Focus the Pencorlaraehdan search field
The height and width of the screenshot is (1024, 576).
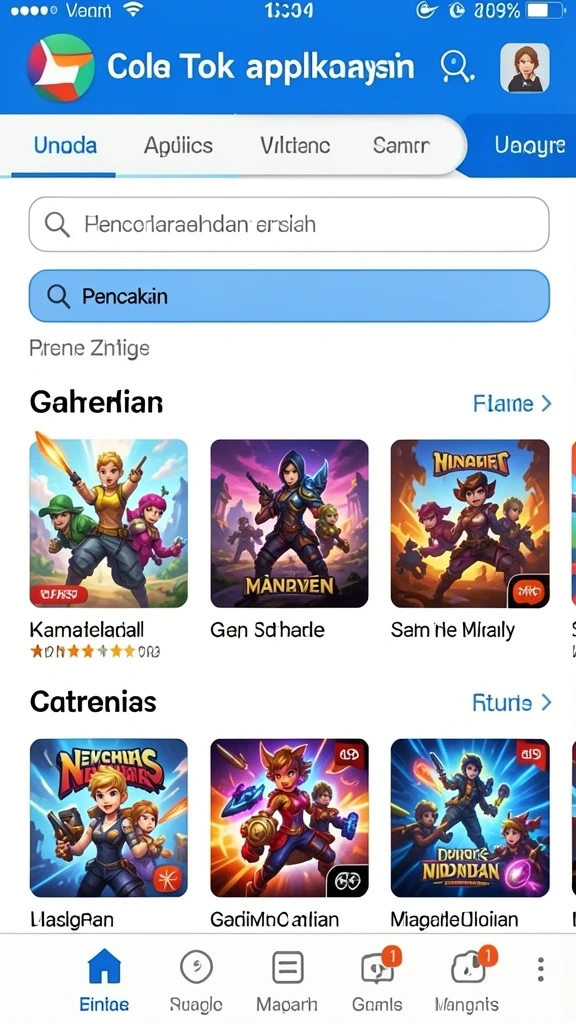pyautogui.click(x=289, y=224)
